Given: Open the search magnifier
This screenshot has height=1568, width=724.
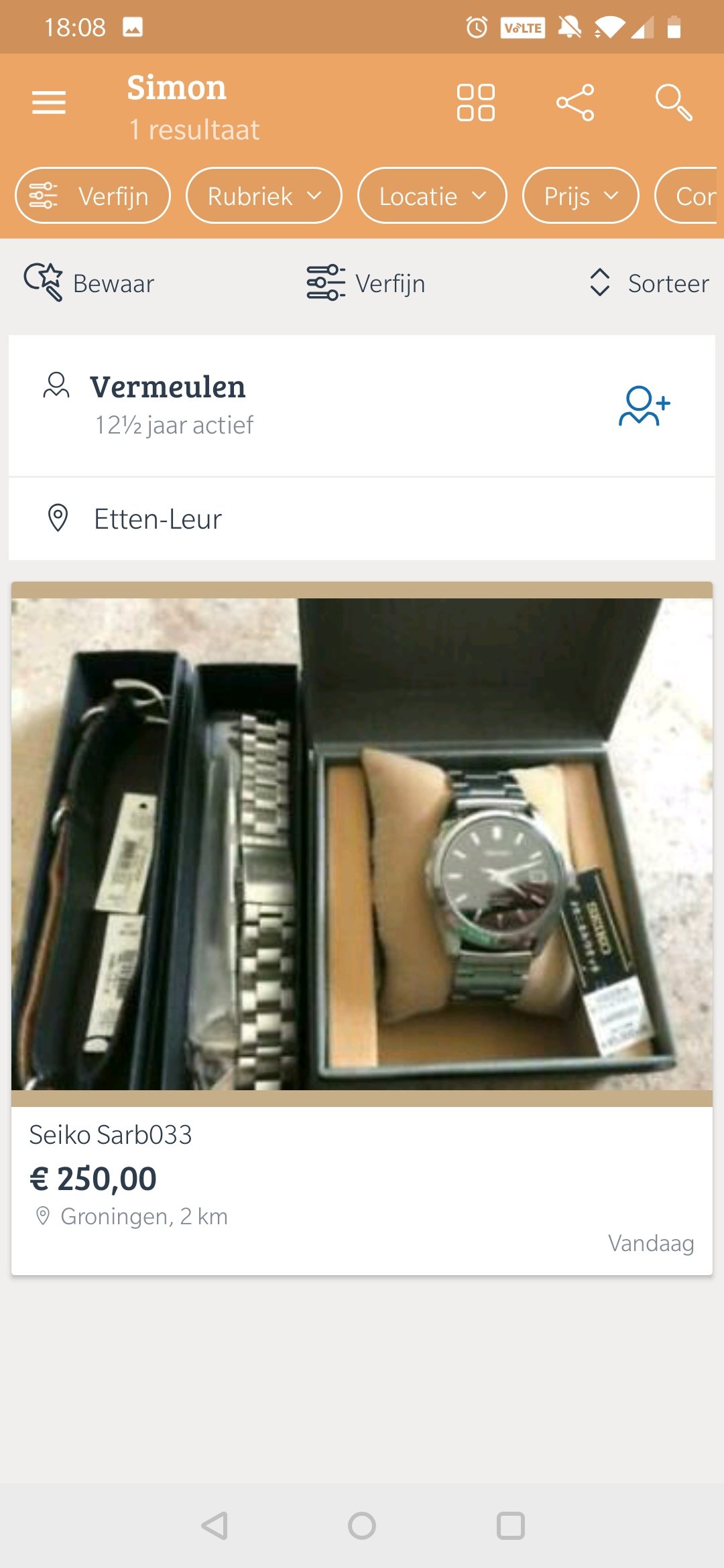Looking at the screenshot, I should (673, 103).
